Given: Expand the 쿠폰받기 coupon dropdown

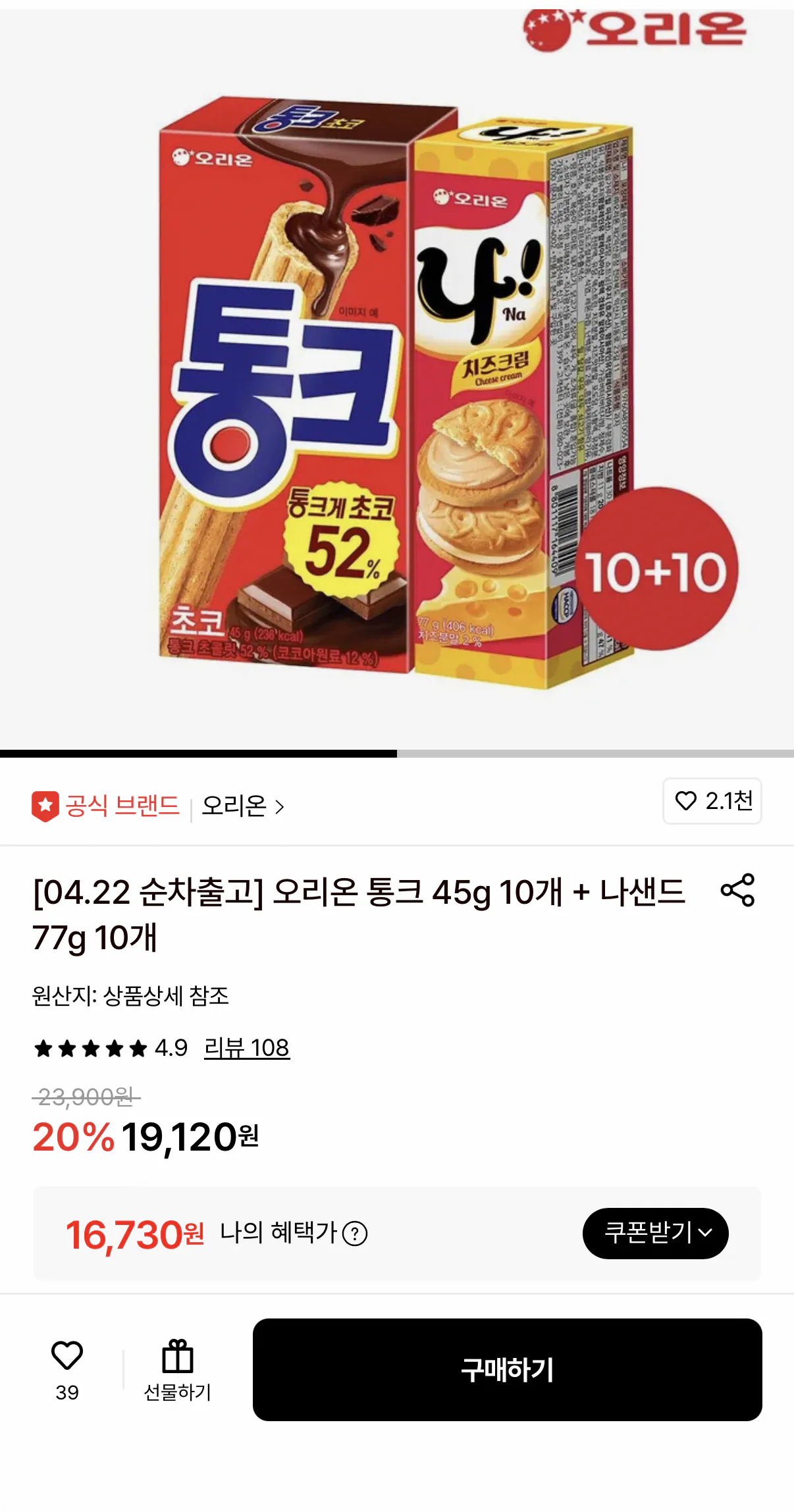Looking at the screenshot, I should (x=654, y=1234).
